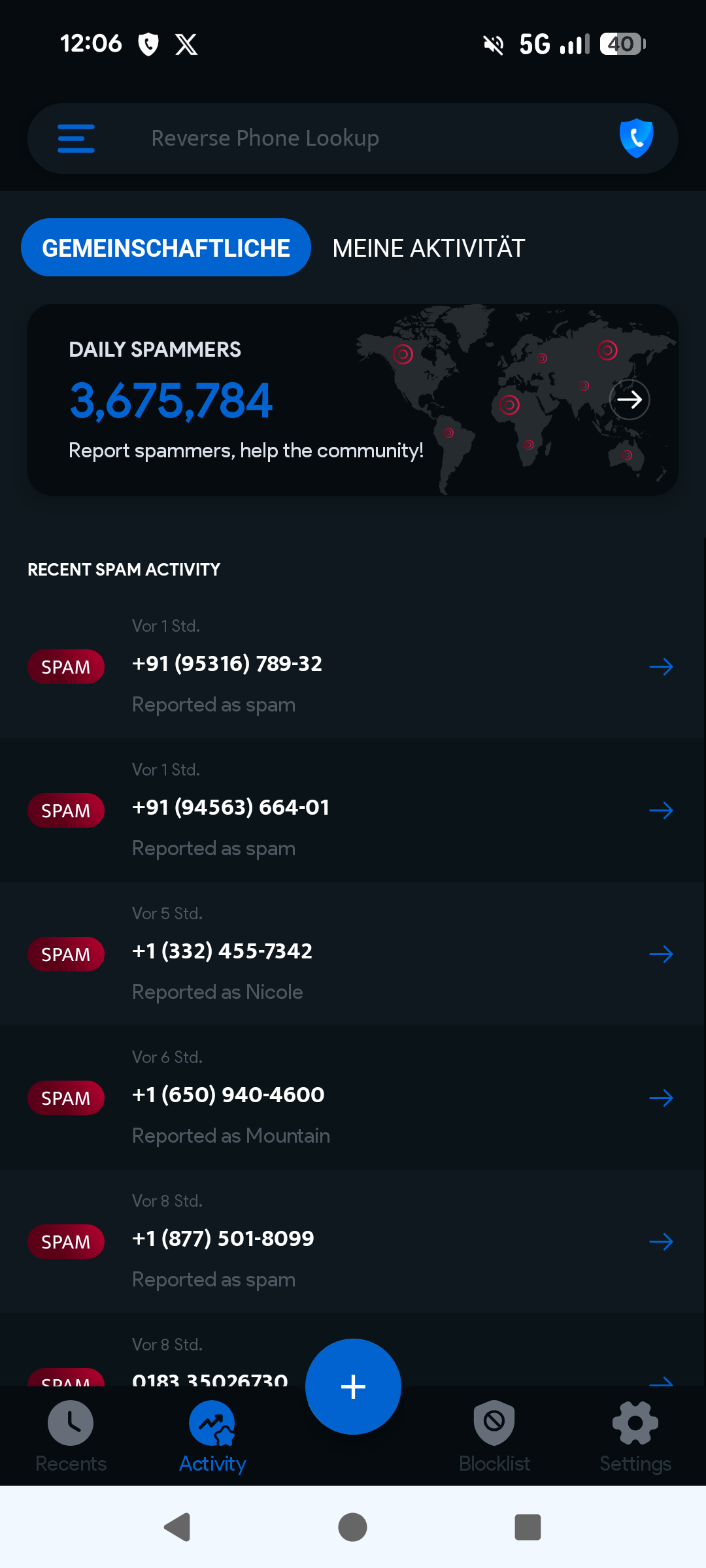
Task: Open details for +91 (95316) 789-32
Action: 662,666
